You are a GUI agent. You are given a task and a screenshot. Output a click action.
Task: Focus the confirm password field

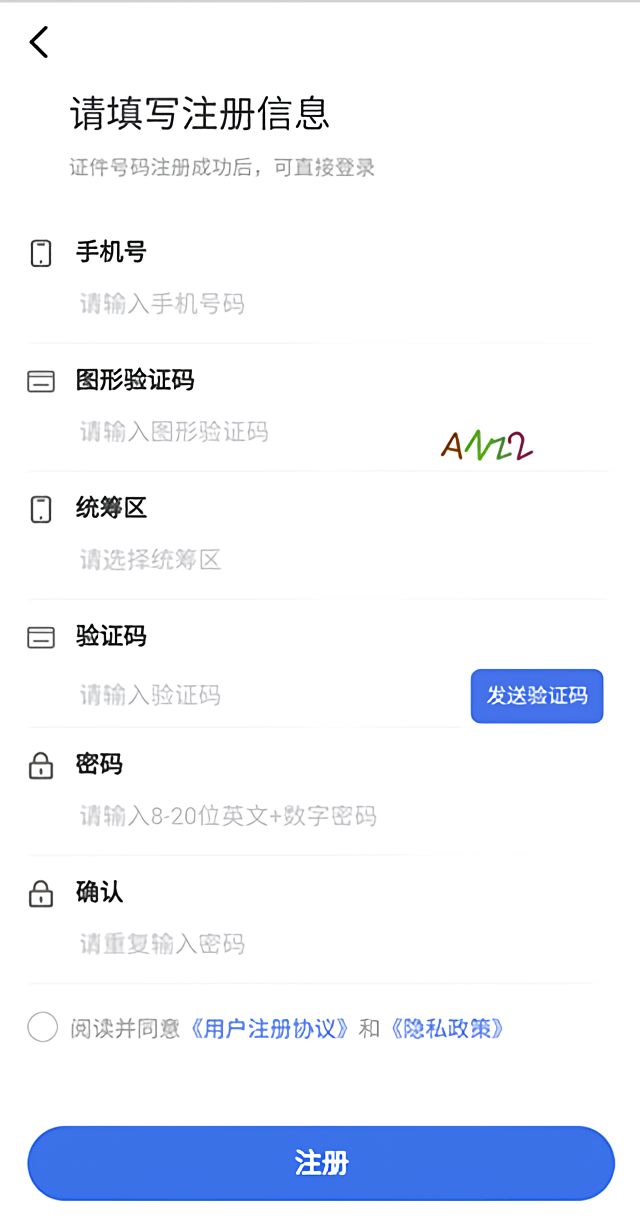pos(300,944)
